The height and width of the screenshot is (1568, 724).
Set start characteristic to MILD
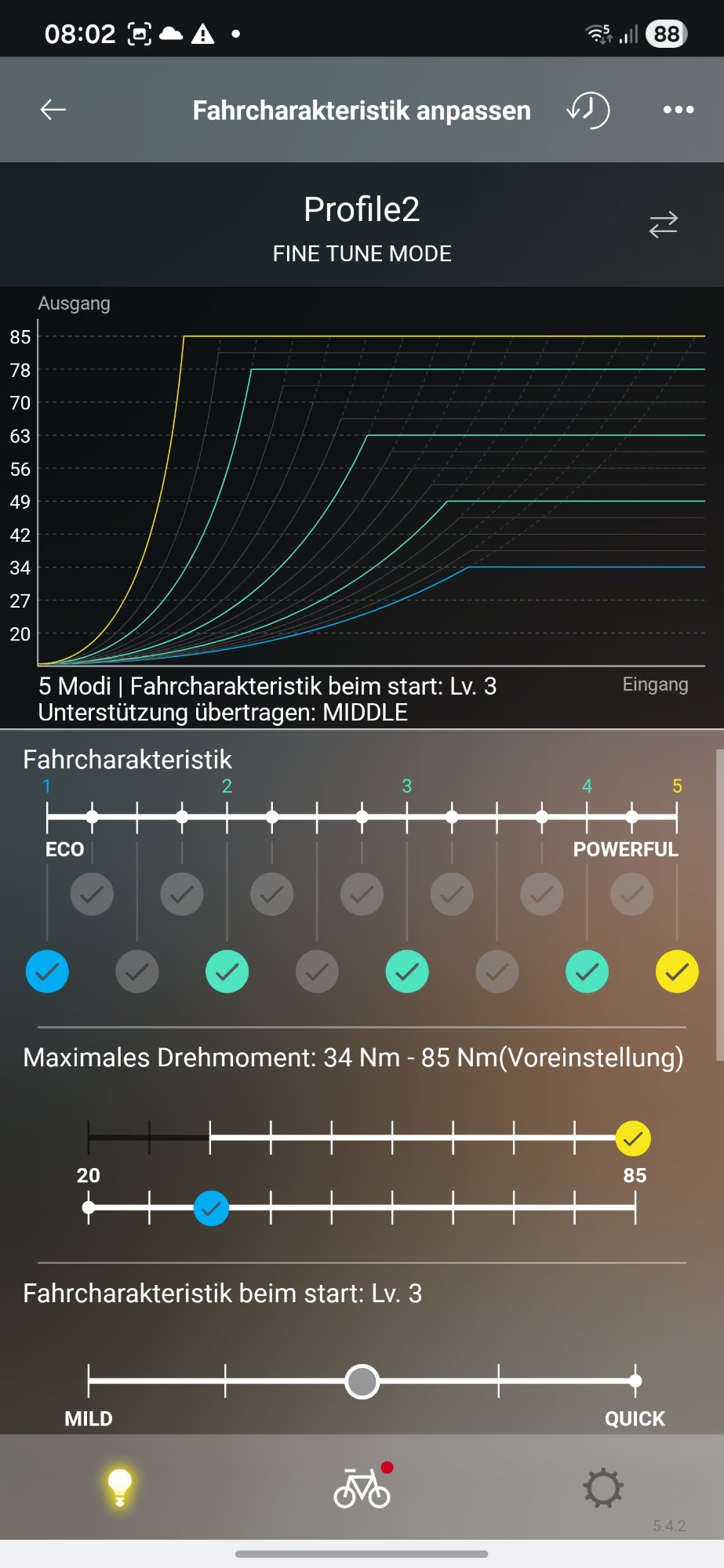89,1381
